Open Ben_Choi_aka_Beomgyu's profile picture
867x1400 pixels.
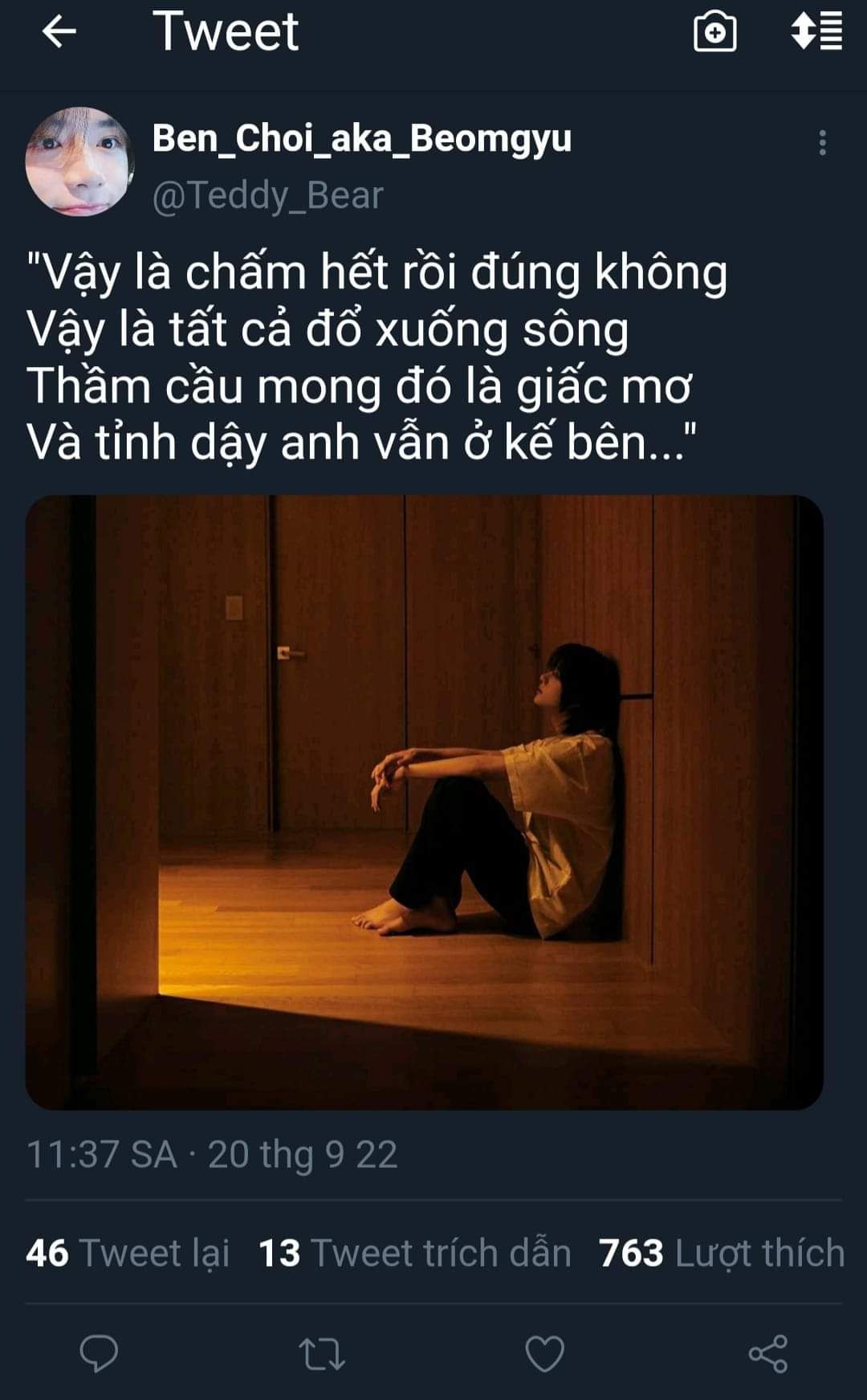point(79,161)
